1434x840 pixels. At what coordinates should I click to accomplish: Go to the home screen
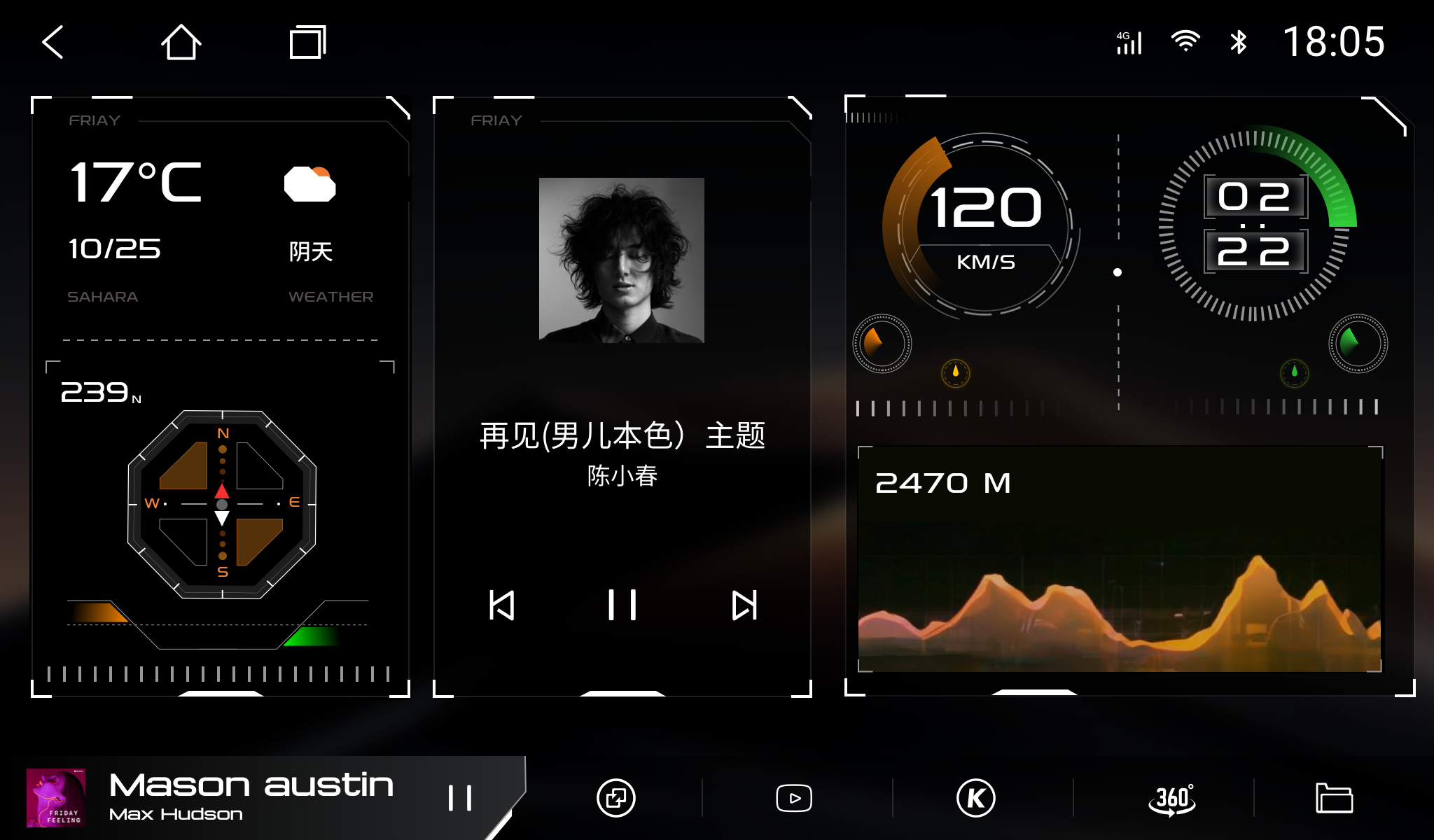(x=181, y=42)
